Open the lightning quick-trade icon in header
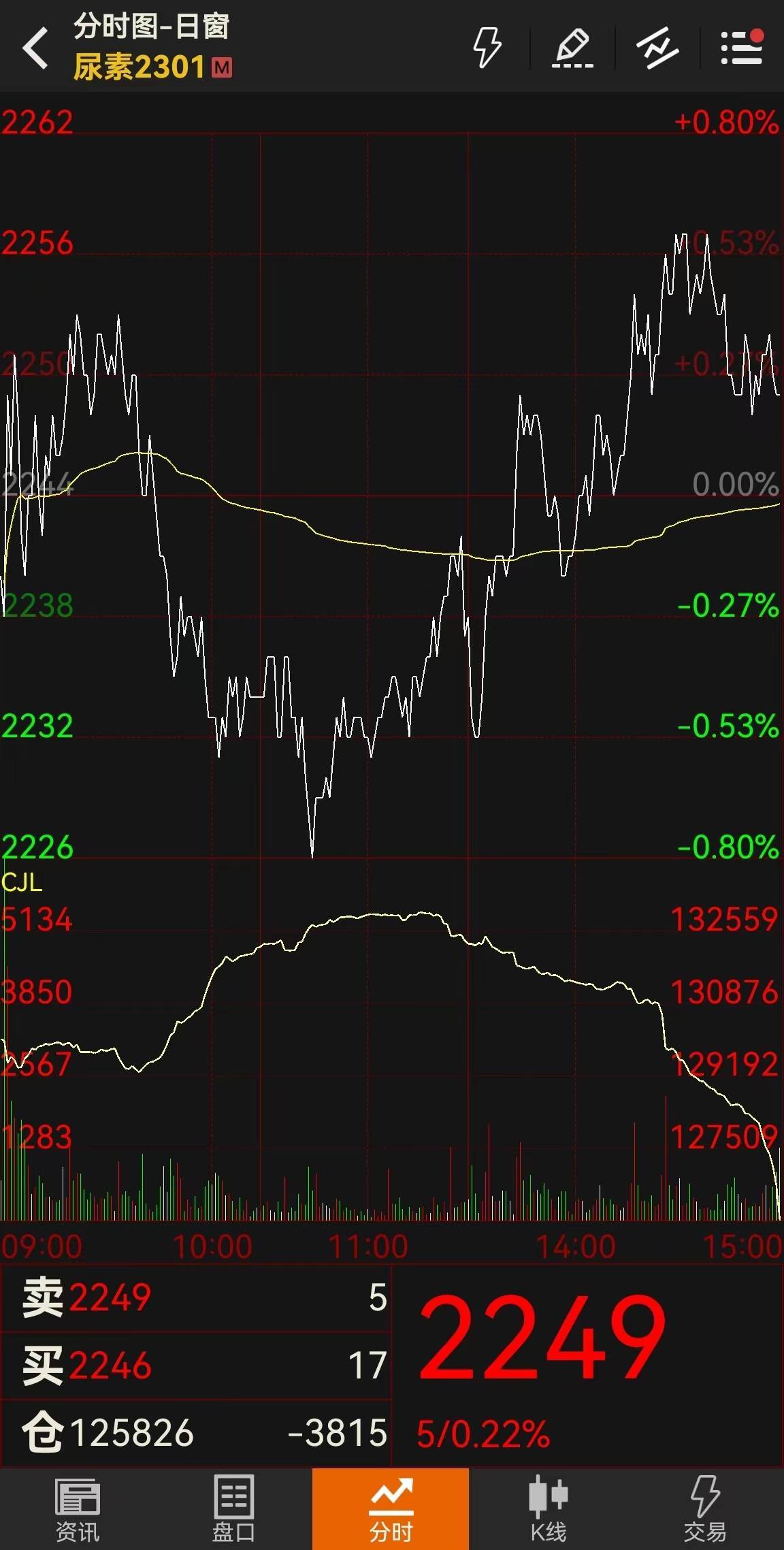The image size is (784, 1550). pos(487,48)
